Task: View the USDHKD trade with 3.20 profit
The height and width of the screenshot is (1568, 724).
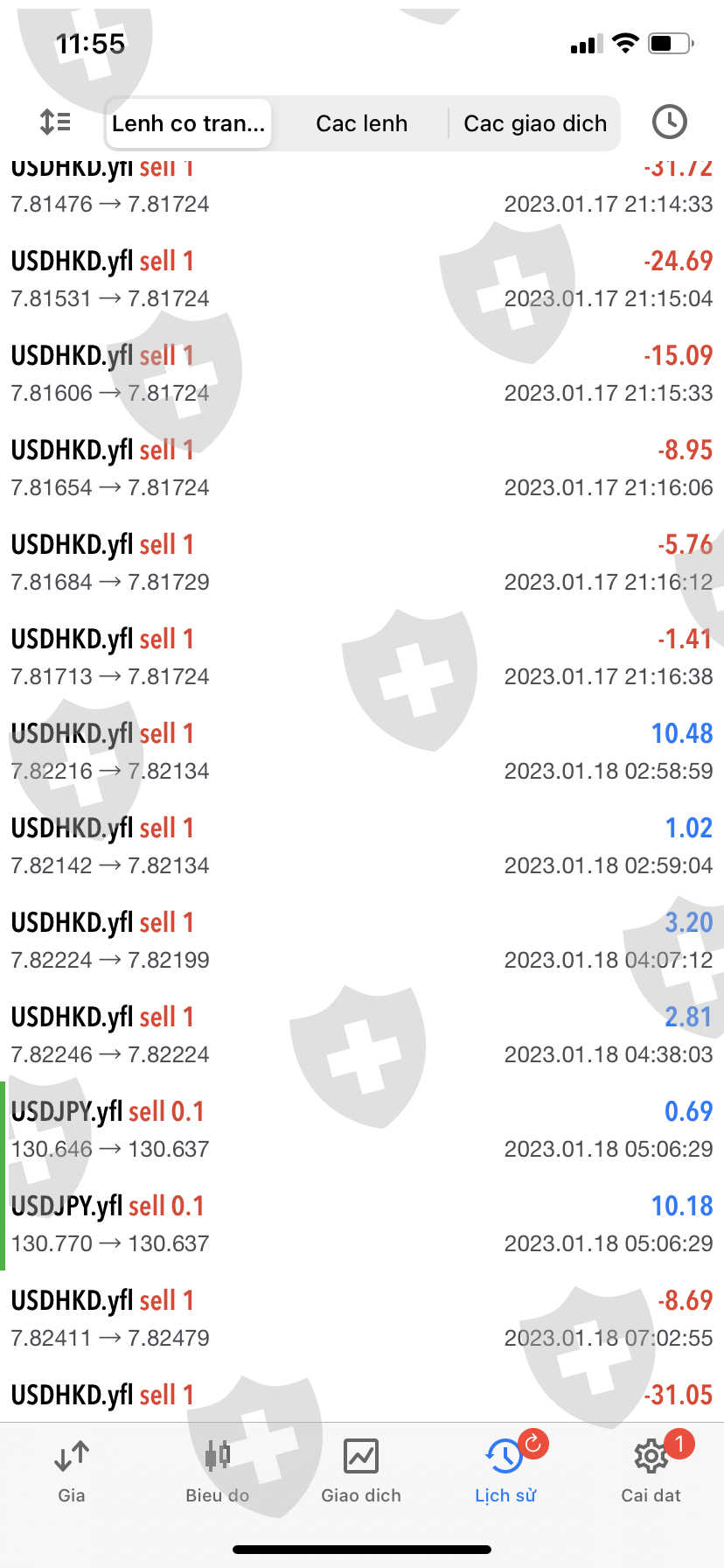Action: 362,941
